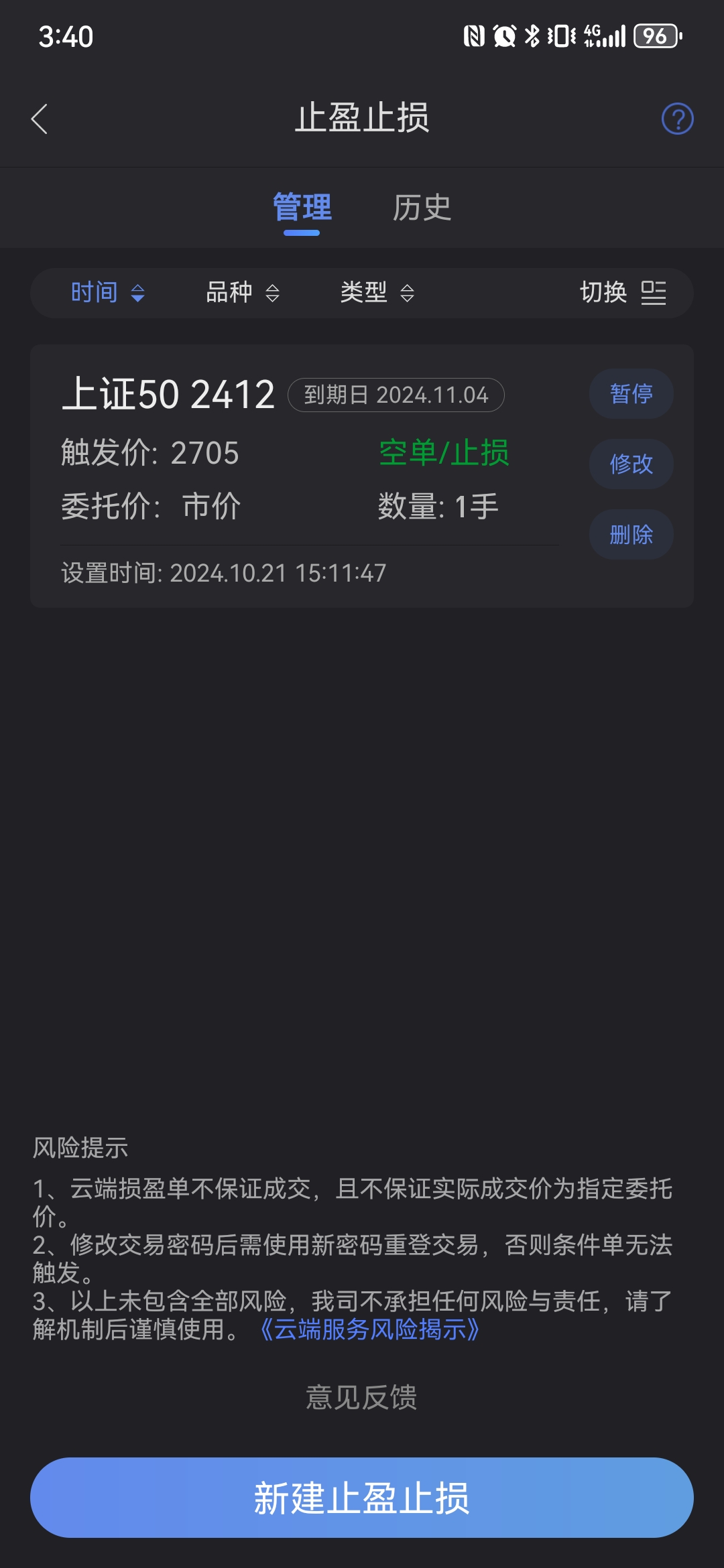
Task: Open the help question mark icon
Action: pos(677,119)
